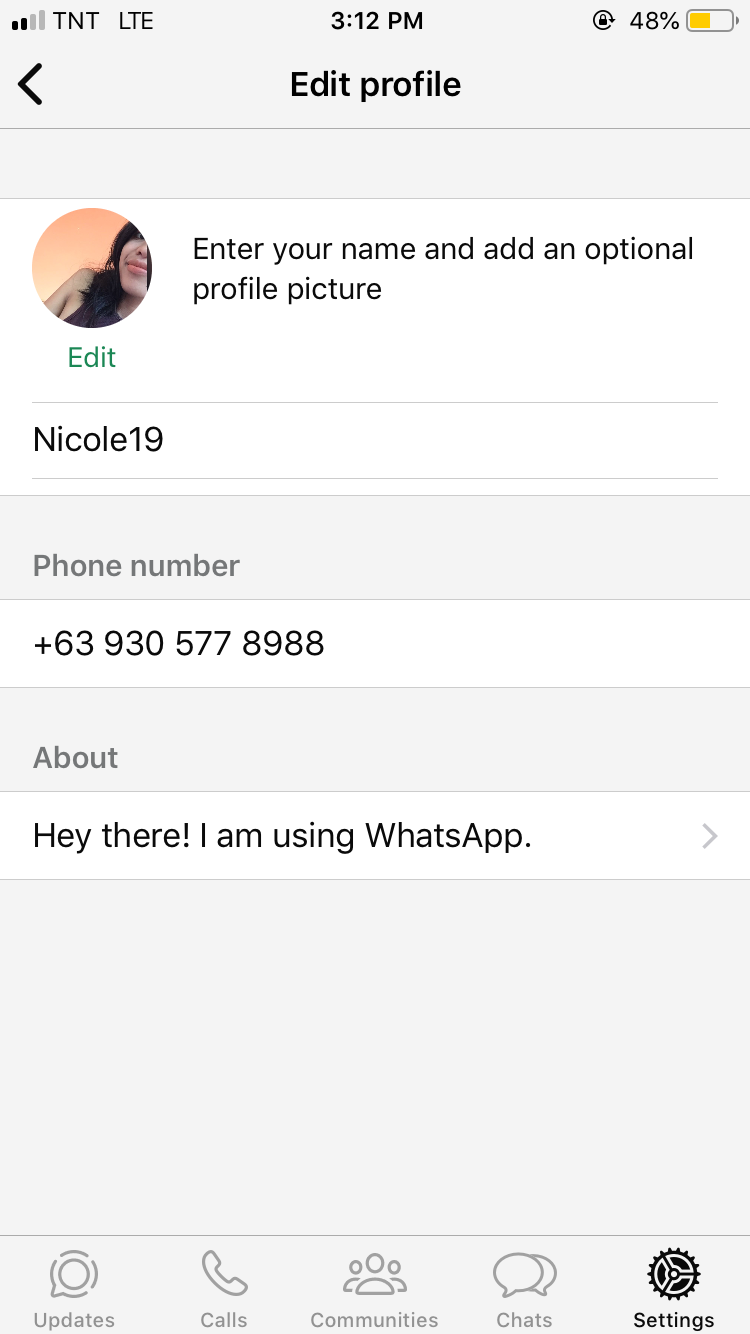Open the phone number row
This screenshot has width=750, height=1334.
(375, 643)
